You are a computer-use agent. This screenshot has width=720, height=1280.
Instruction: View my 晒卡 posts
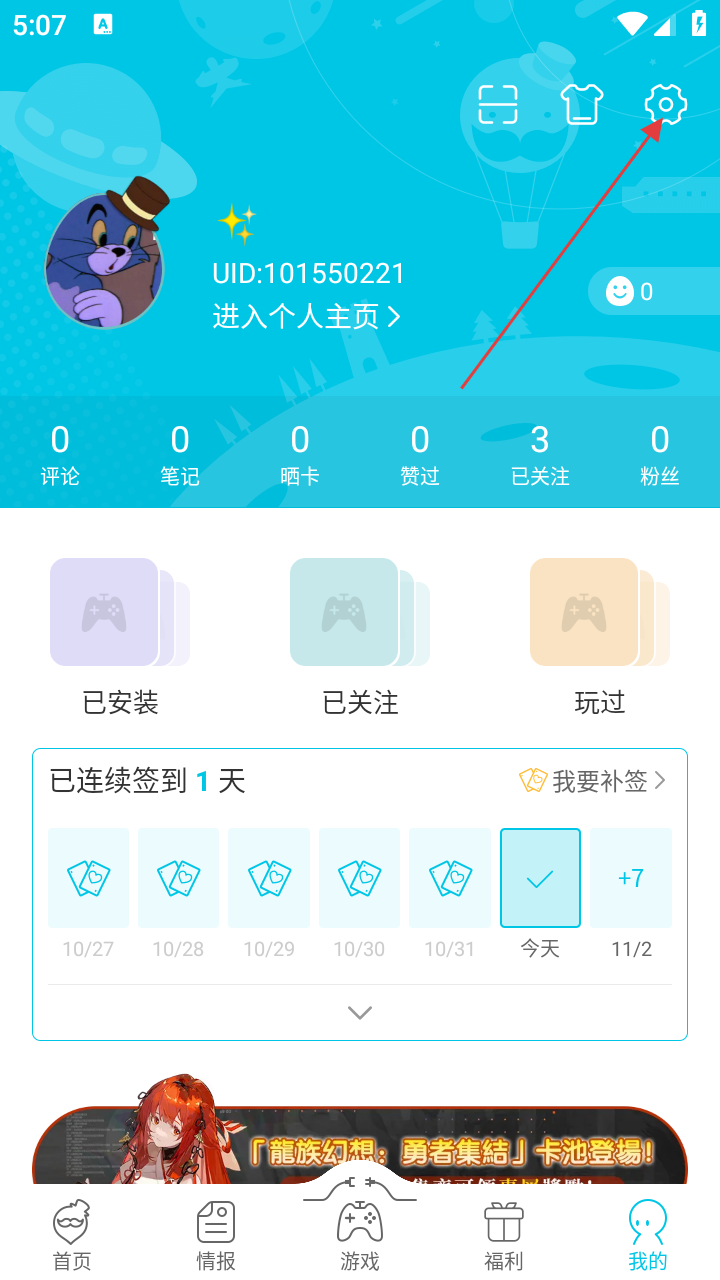tap(300, 455)
